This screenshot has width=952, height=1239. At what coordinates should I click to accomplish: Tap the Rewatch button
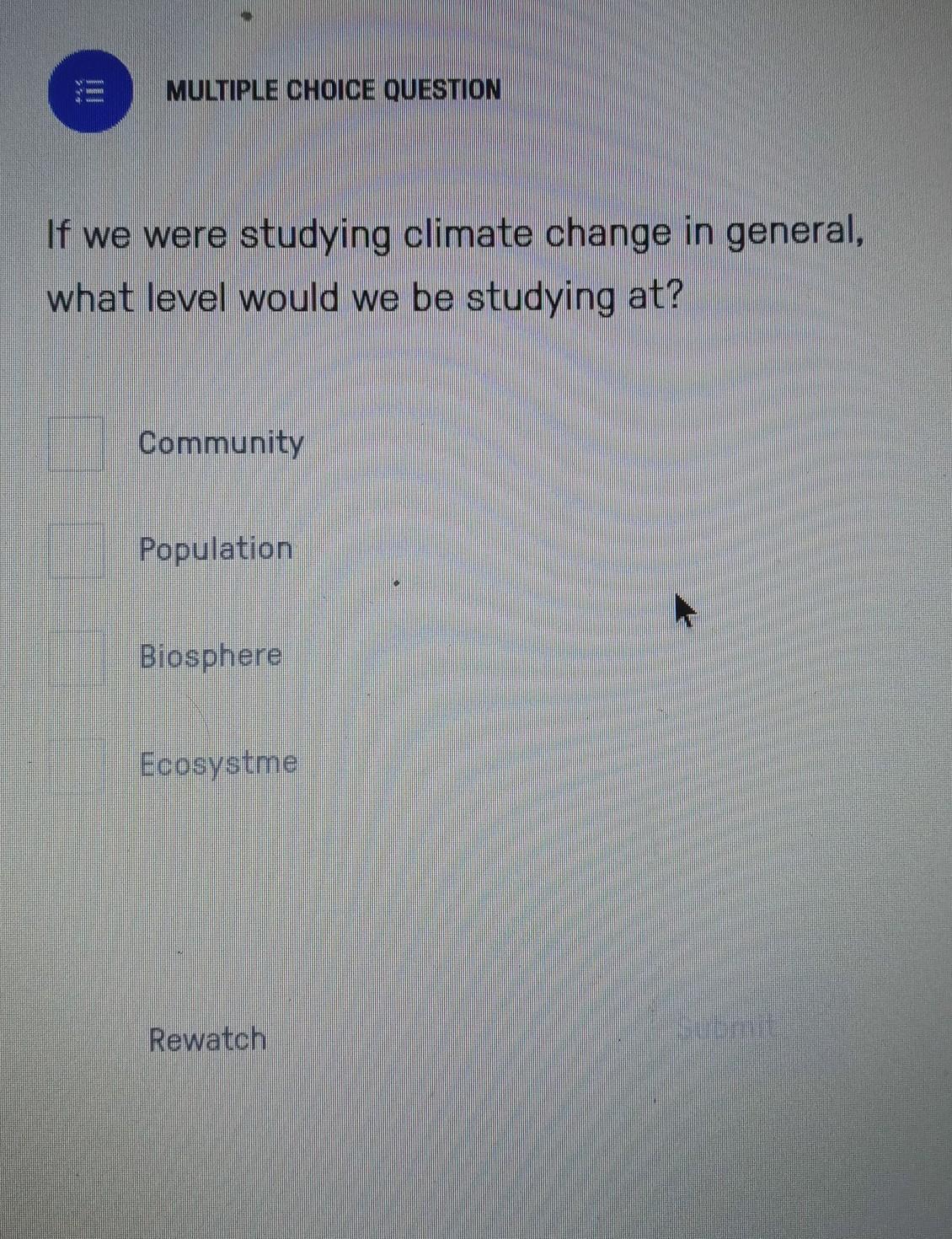(x=207, y=1039)
